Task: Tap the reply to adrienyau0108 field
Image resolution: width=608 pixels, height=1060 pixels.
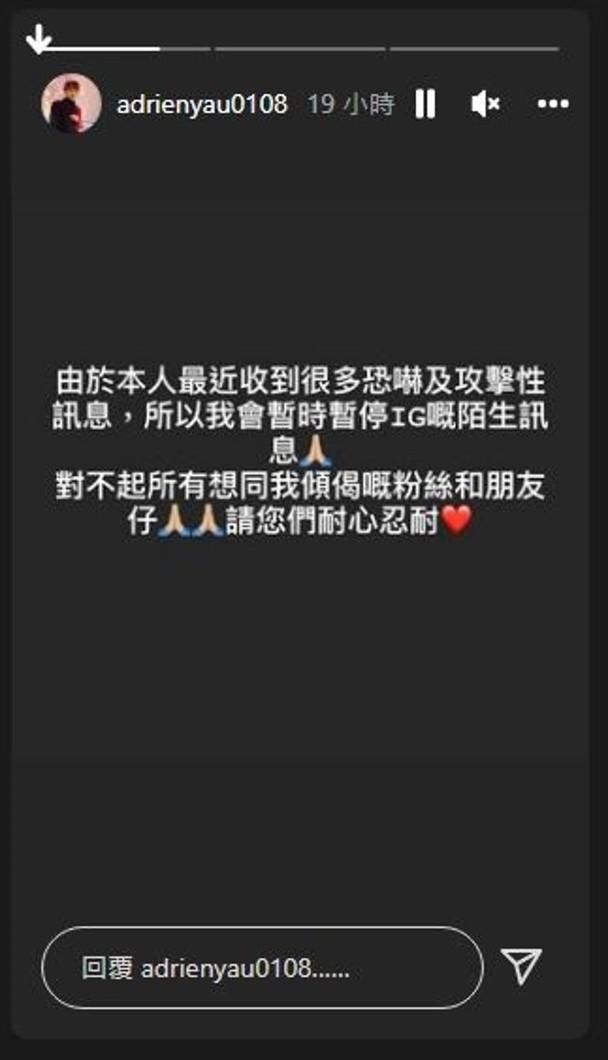Action: [262, 967]
